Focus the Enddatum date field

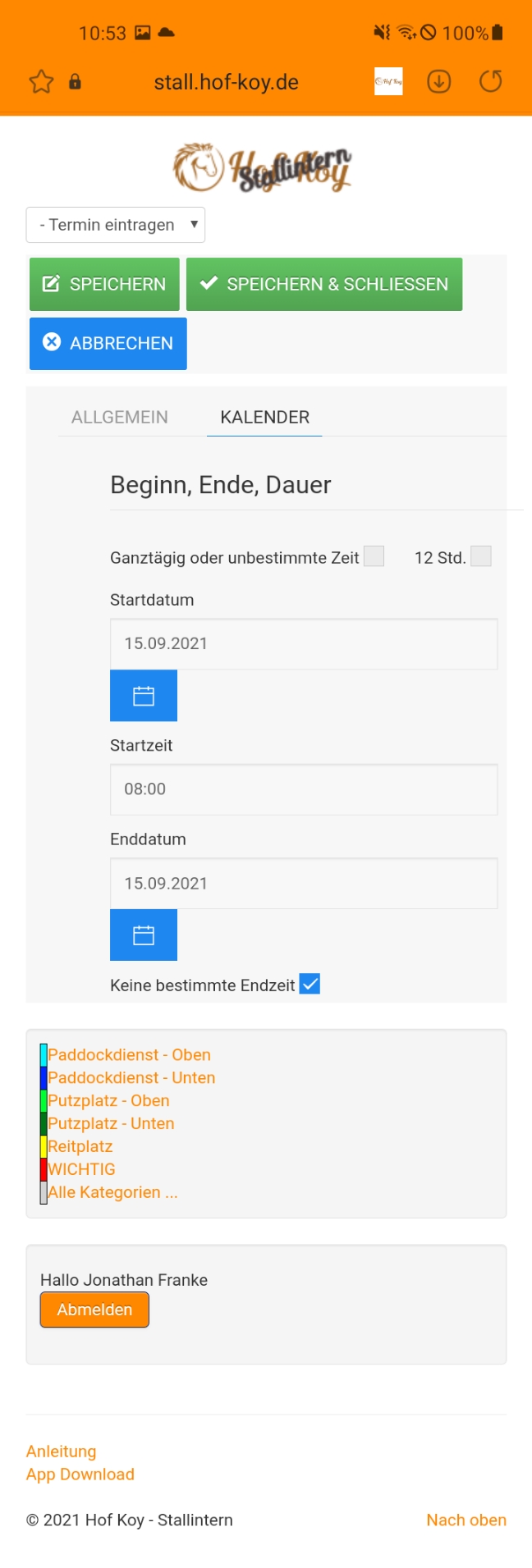click(304, 884)
